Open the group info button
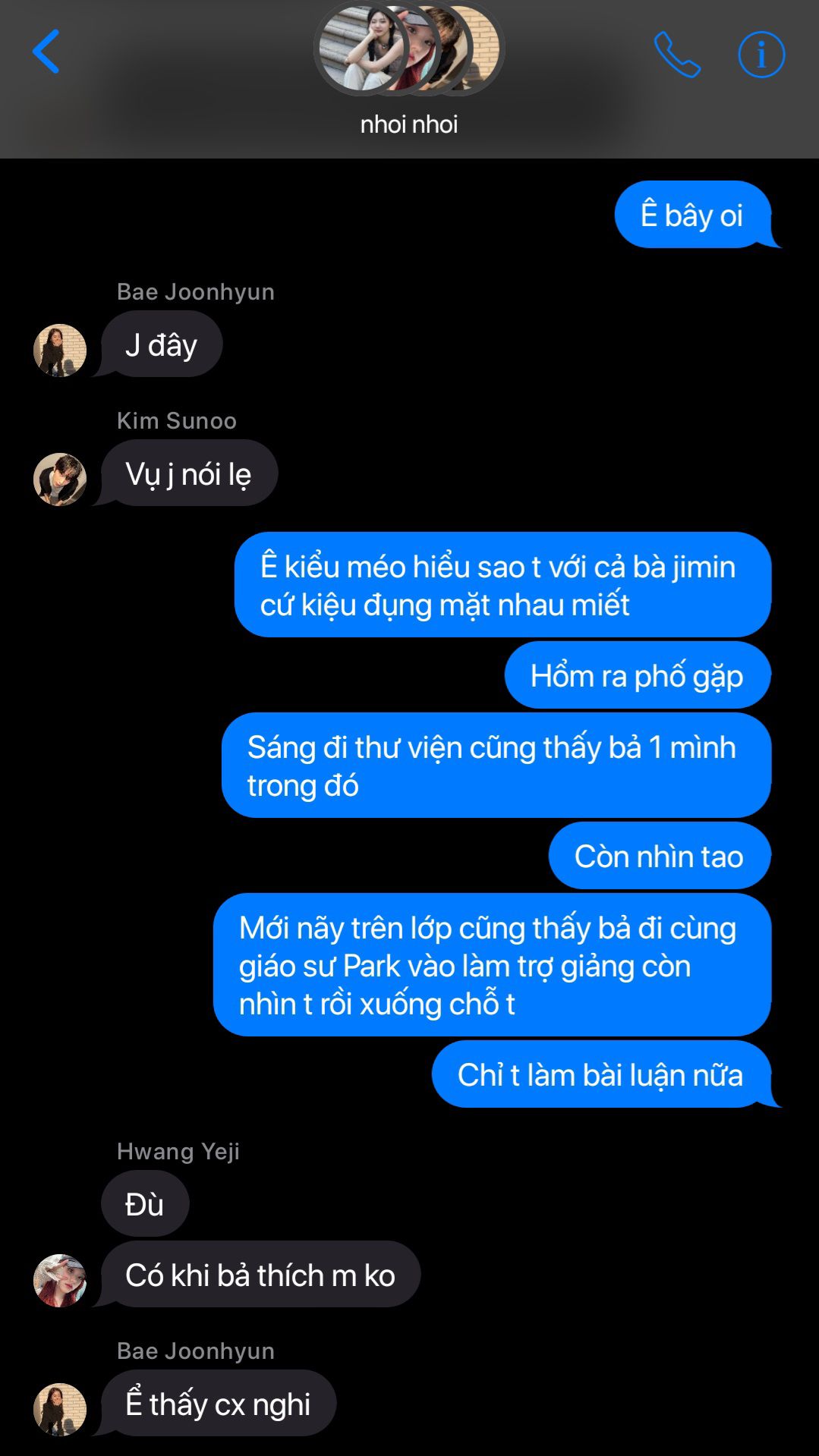This screenshot has width=819, height=1456. pyautogui.click(x=761, y=54)
